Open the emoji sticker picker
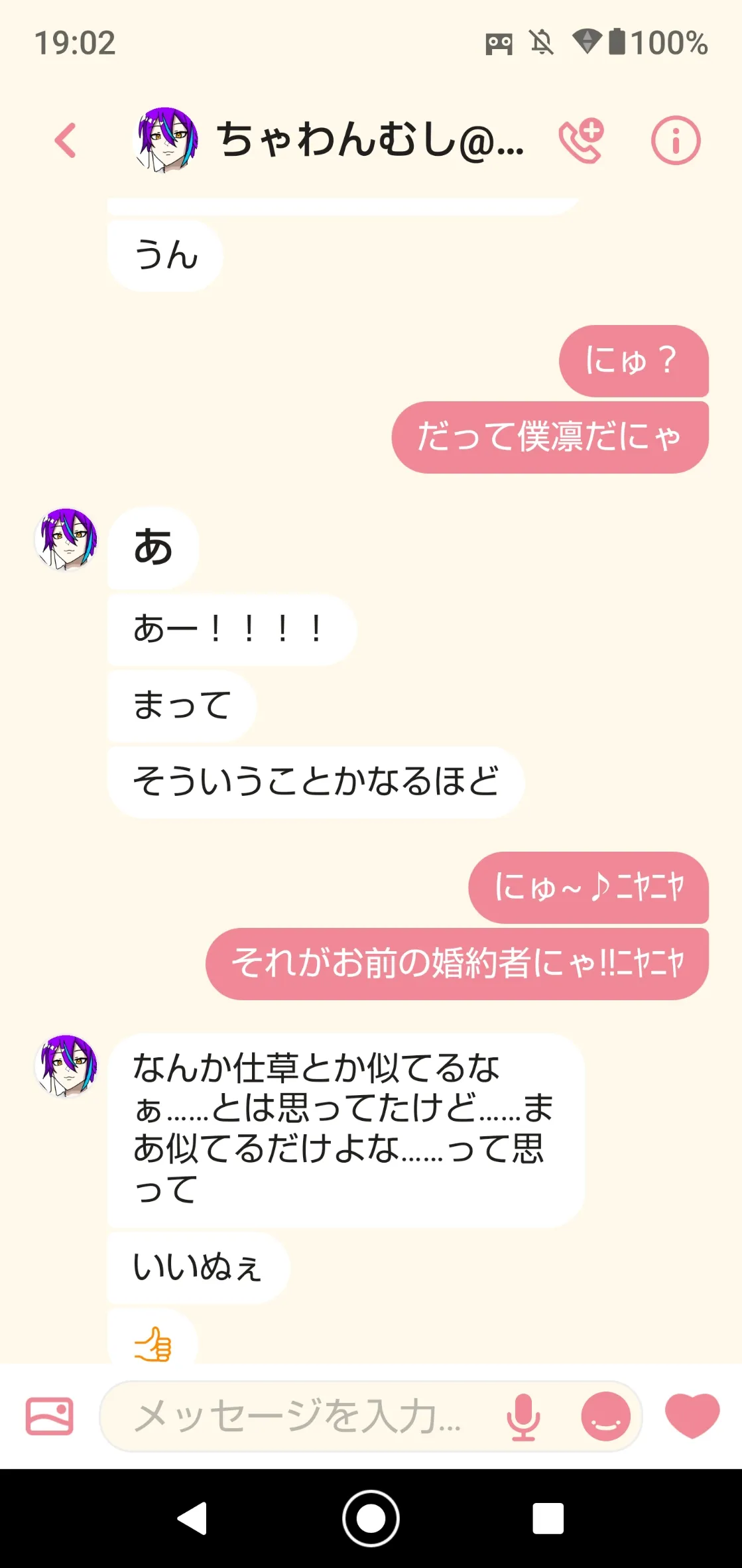Screen dimensions: 742x1568 605,1417
